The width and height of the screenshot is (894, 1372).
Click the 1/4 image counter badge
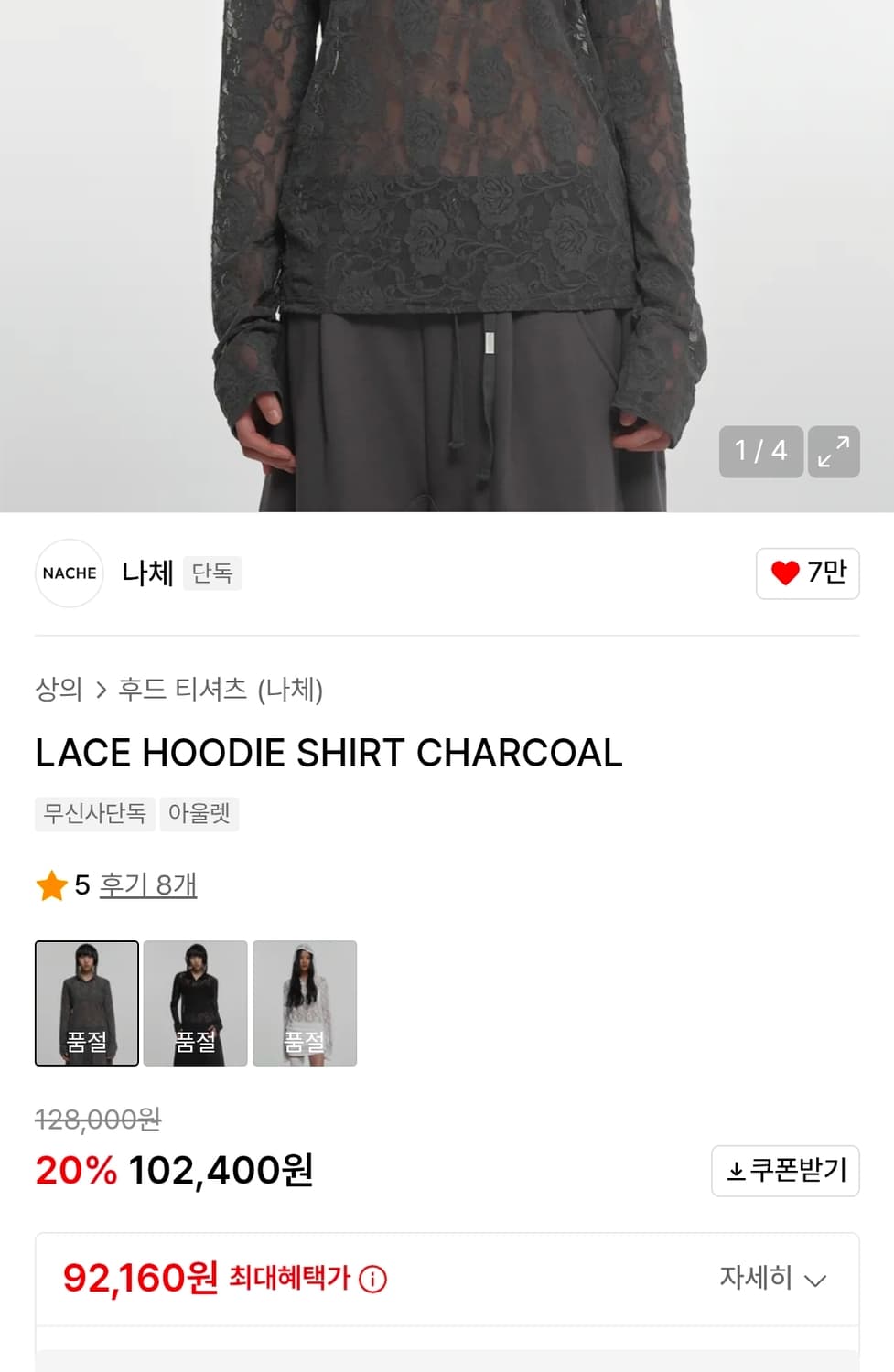[x=760, y=452]
